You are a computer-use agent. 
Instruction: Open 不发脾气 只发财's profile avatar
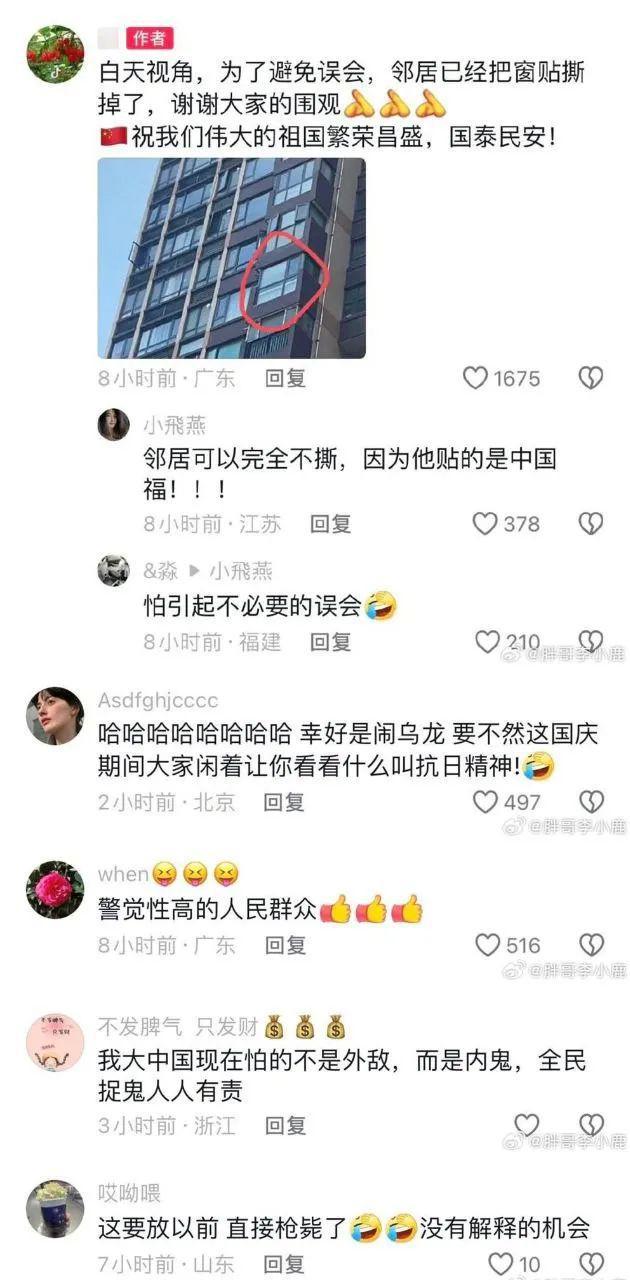pos(55,1043)
